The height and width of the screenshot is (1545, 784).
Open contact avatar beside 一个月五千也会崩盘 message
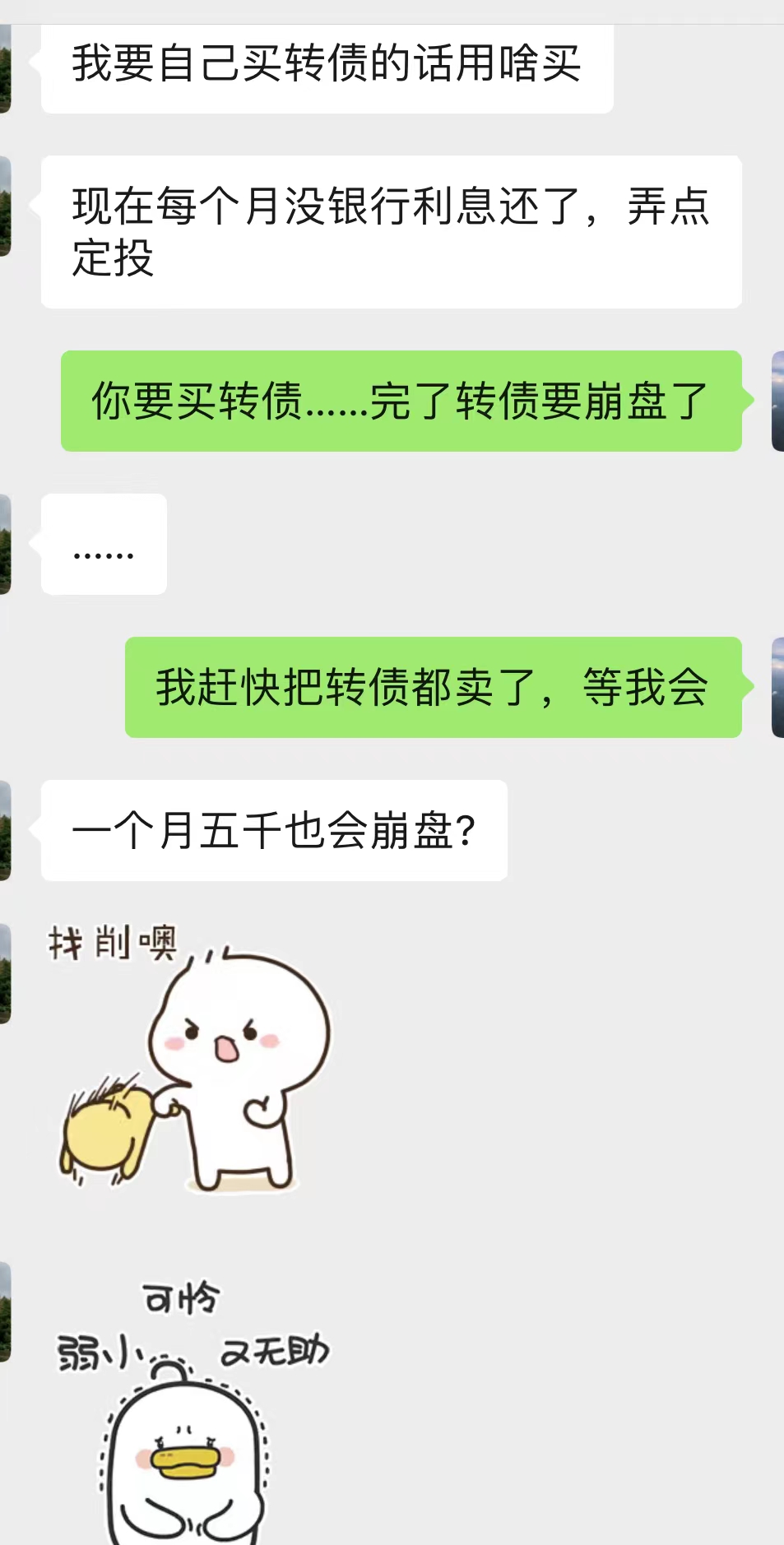[5, 830]
